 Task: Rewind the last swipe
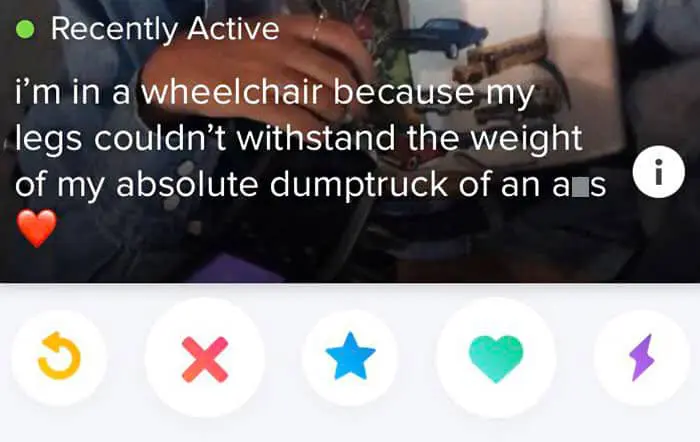pyautogui.click(x=58, y=358)
